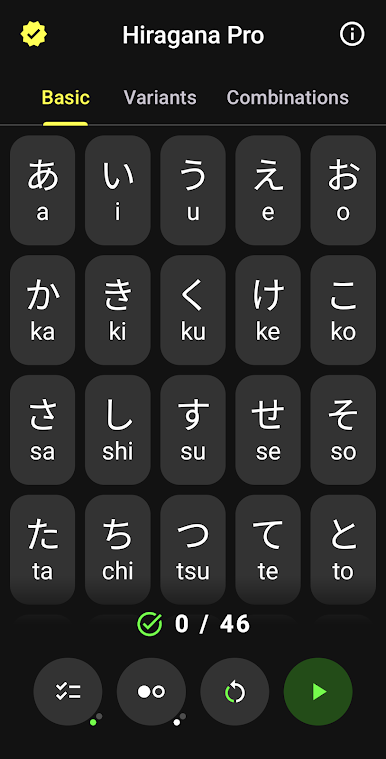Choose the つ (tsu) tile
The image size is (386, 759).
(193, 549)
